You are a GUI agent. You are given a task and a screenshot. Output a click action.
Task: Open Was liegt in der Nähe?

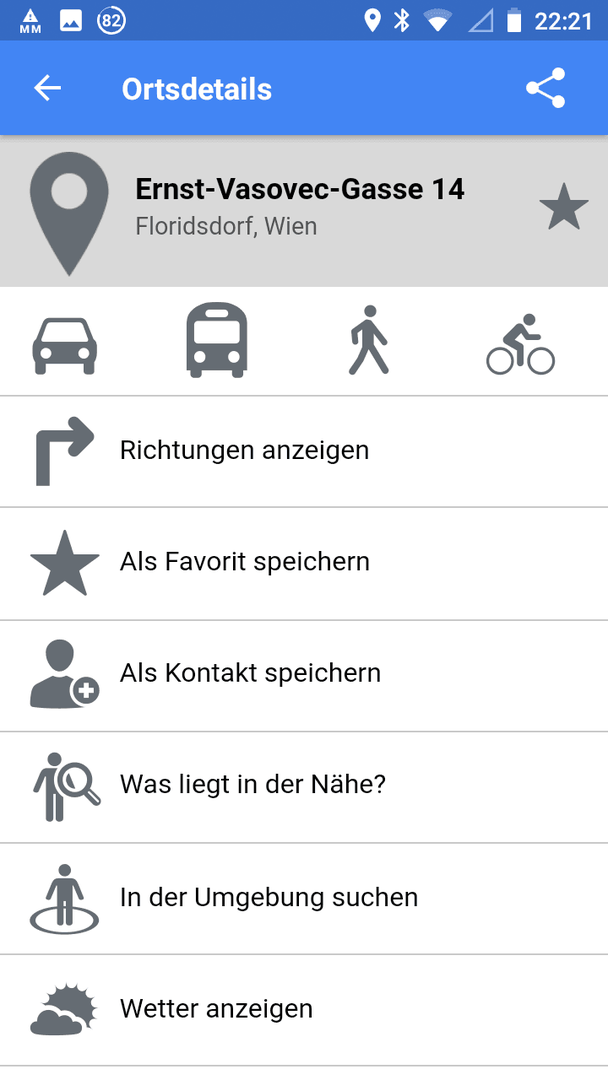[304, 787]
